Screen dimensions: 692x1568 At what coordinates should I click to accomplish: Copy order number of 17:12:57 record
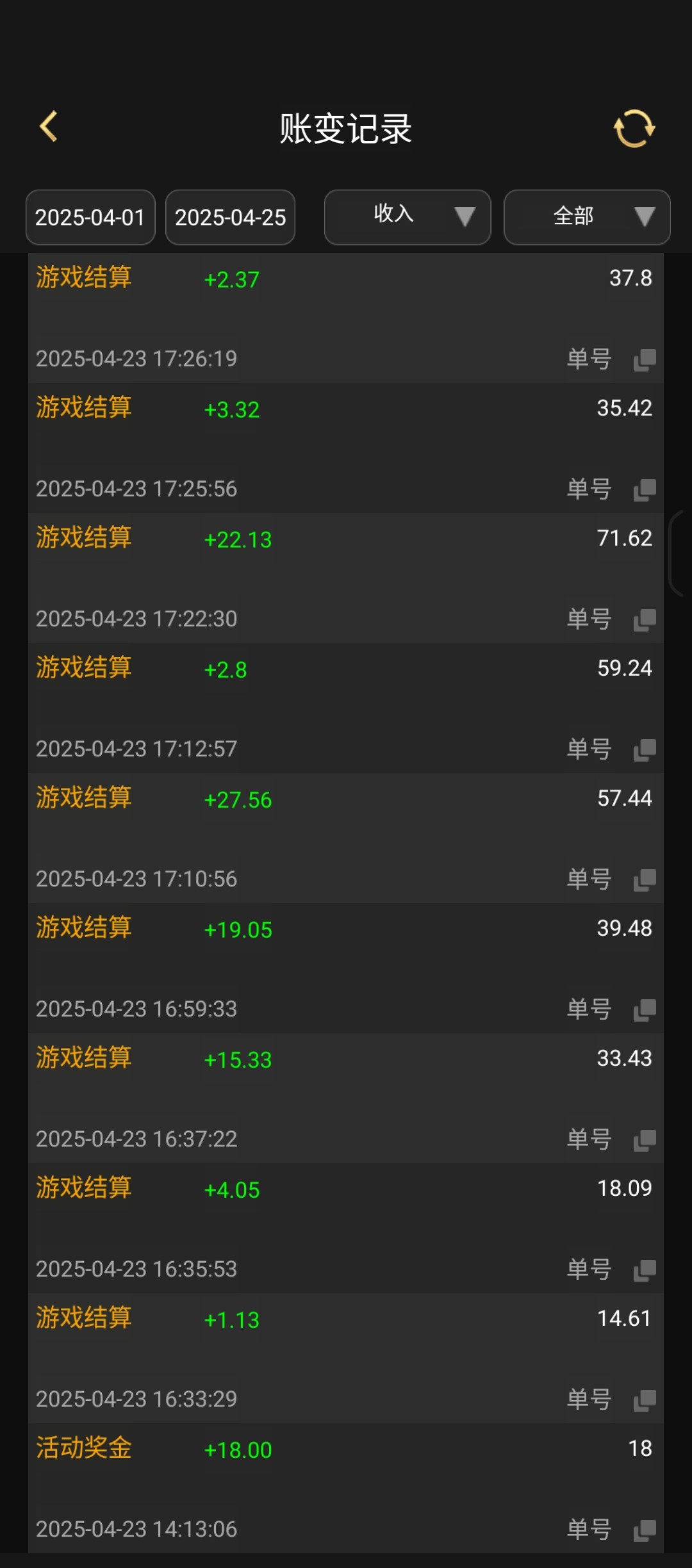click(644, 750)
